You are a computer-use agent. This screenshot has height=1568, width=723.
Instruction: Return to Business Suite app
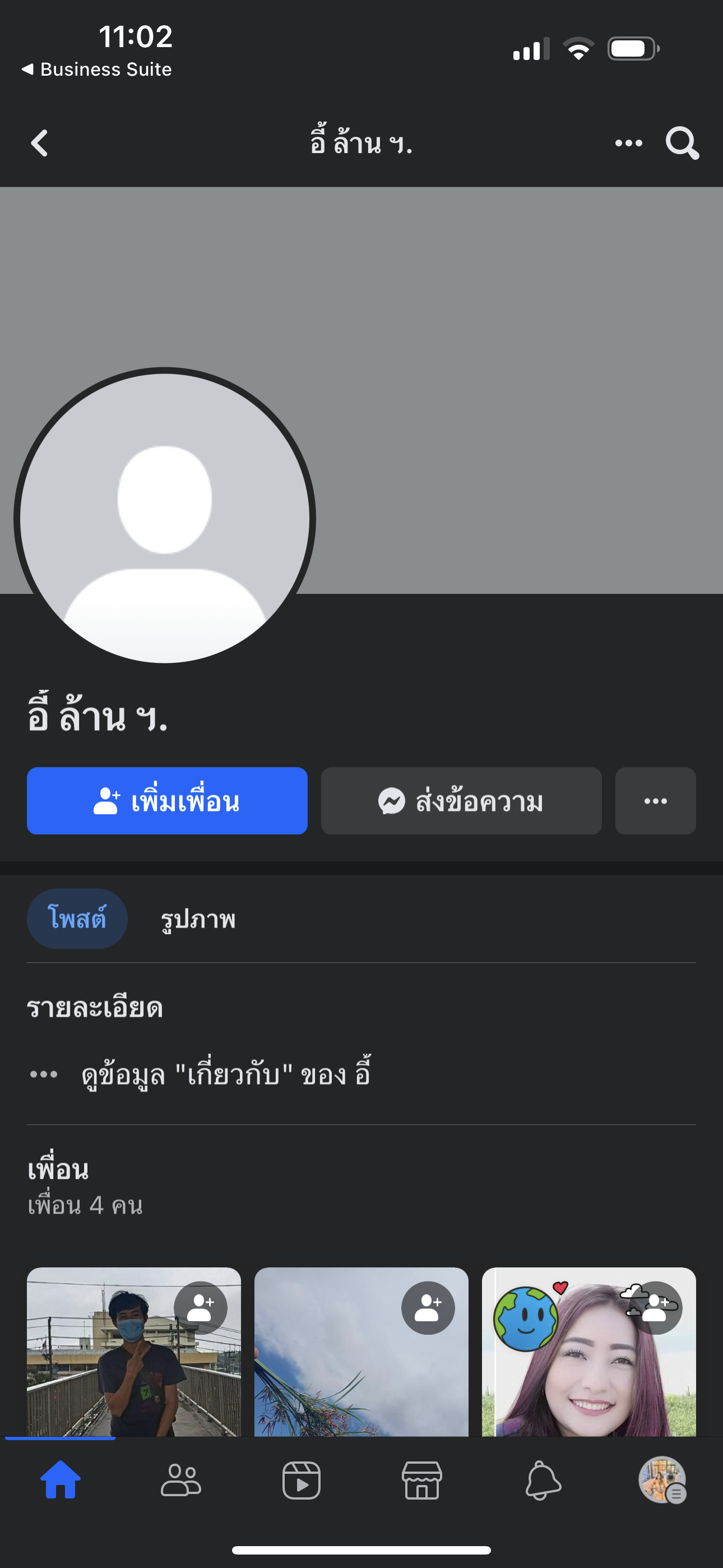click(x=98, y=70)
